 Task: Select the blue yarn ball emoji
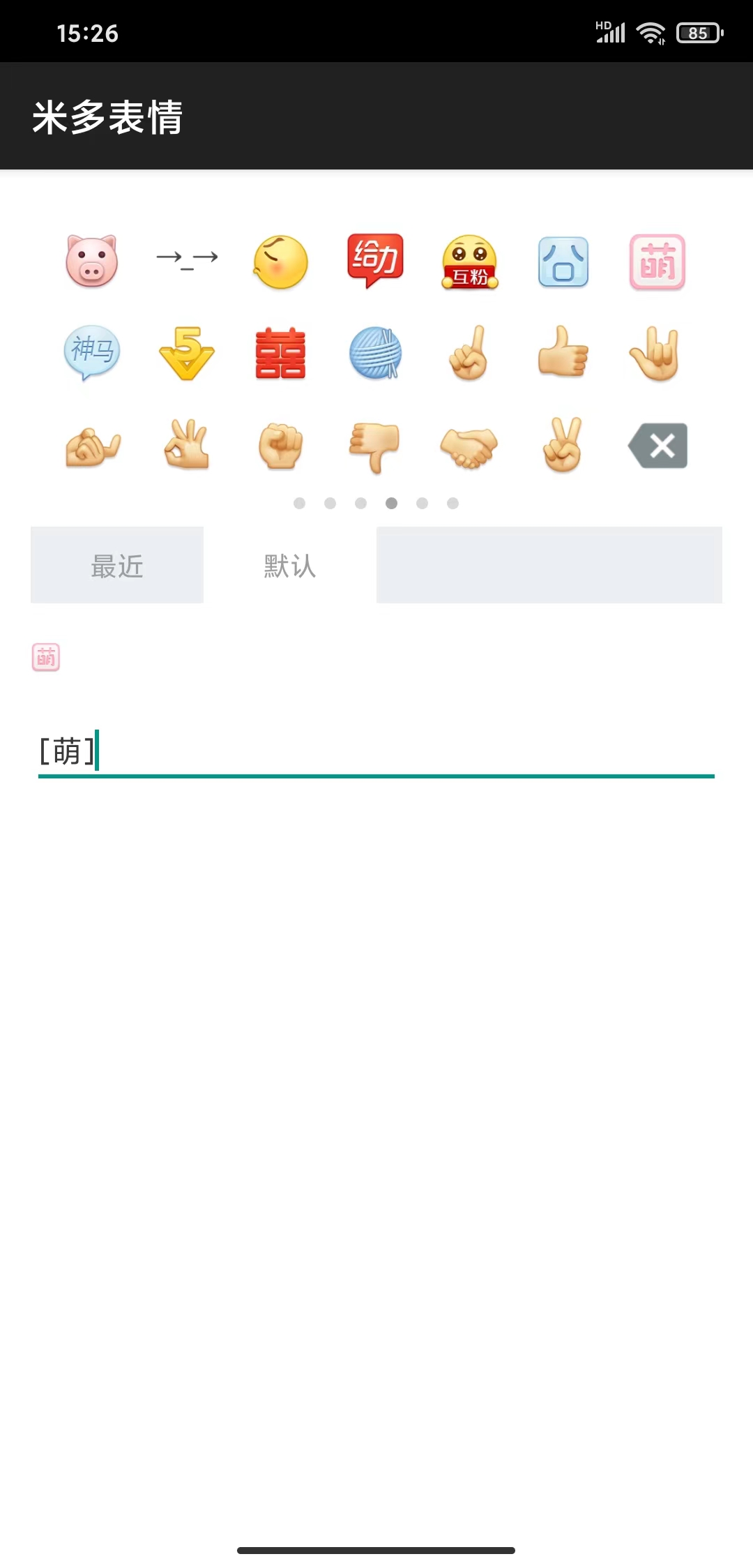[x=374, y=354]
